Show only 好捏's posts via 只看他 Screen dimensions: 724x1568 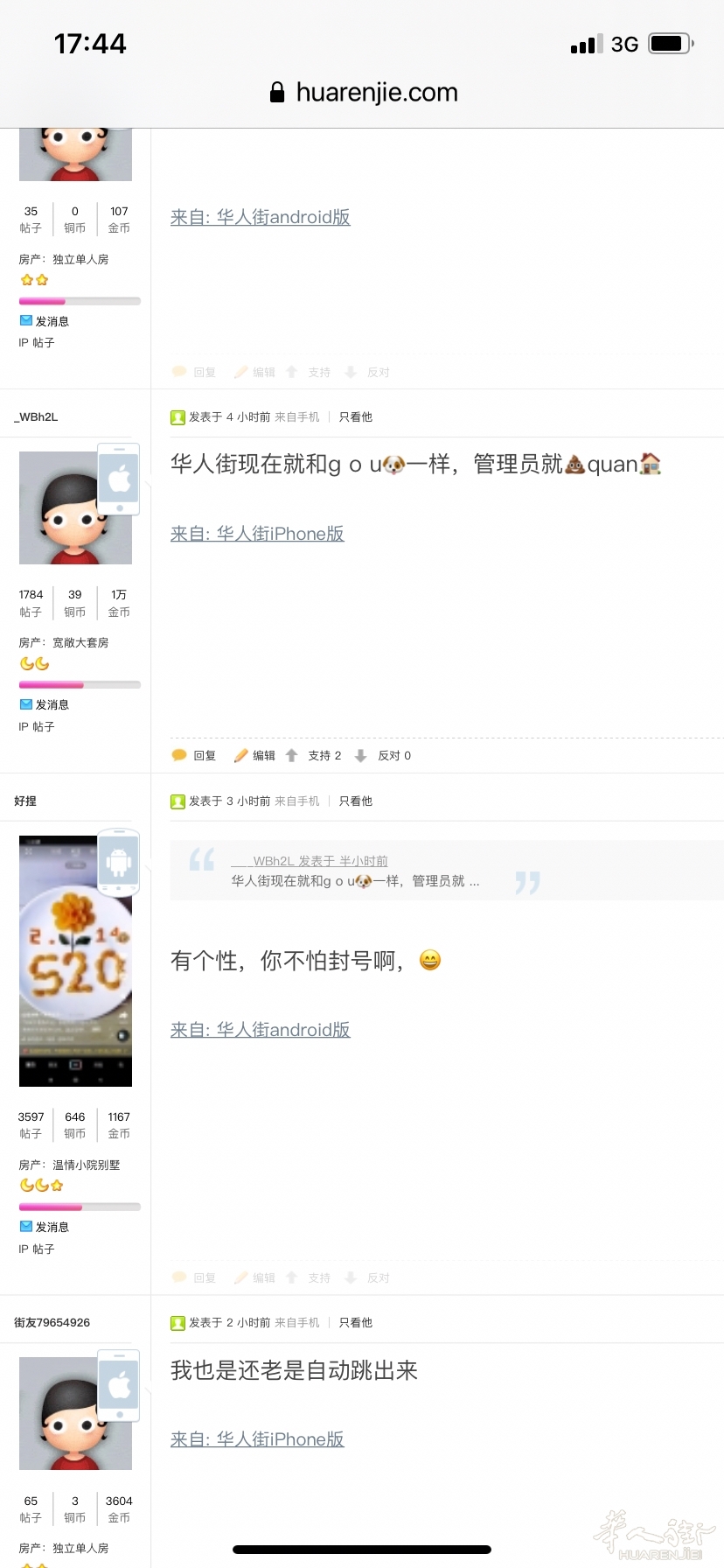[356, 801]
